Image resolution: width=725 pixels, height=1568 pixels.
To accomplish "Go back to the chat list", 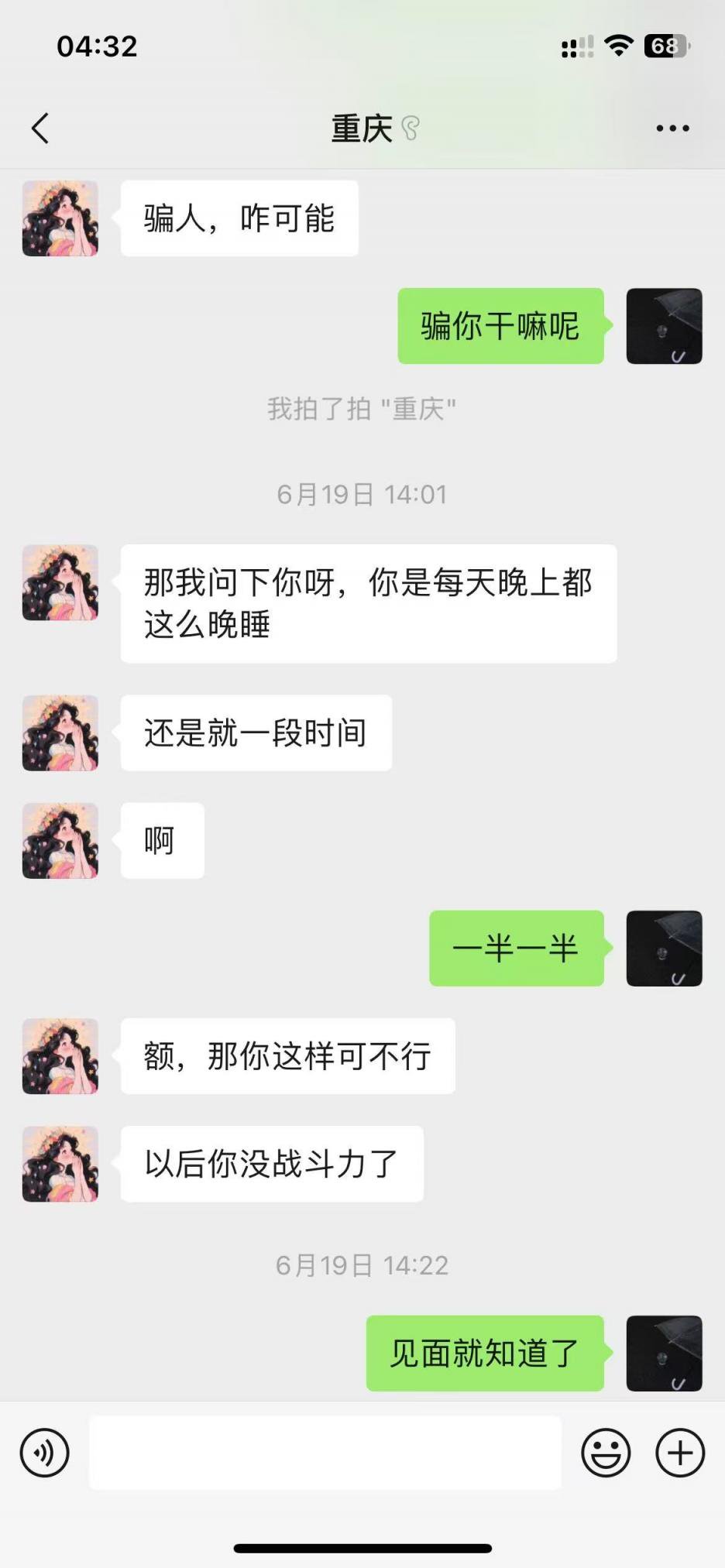I will click(41, 128).
